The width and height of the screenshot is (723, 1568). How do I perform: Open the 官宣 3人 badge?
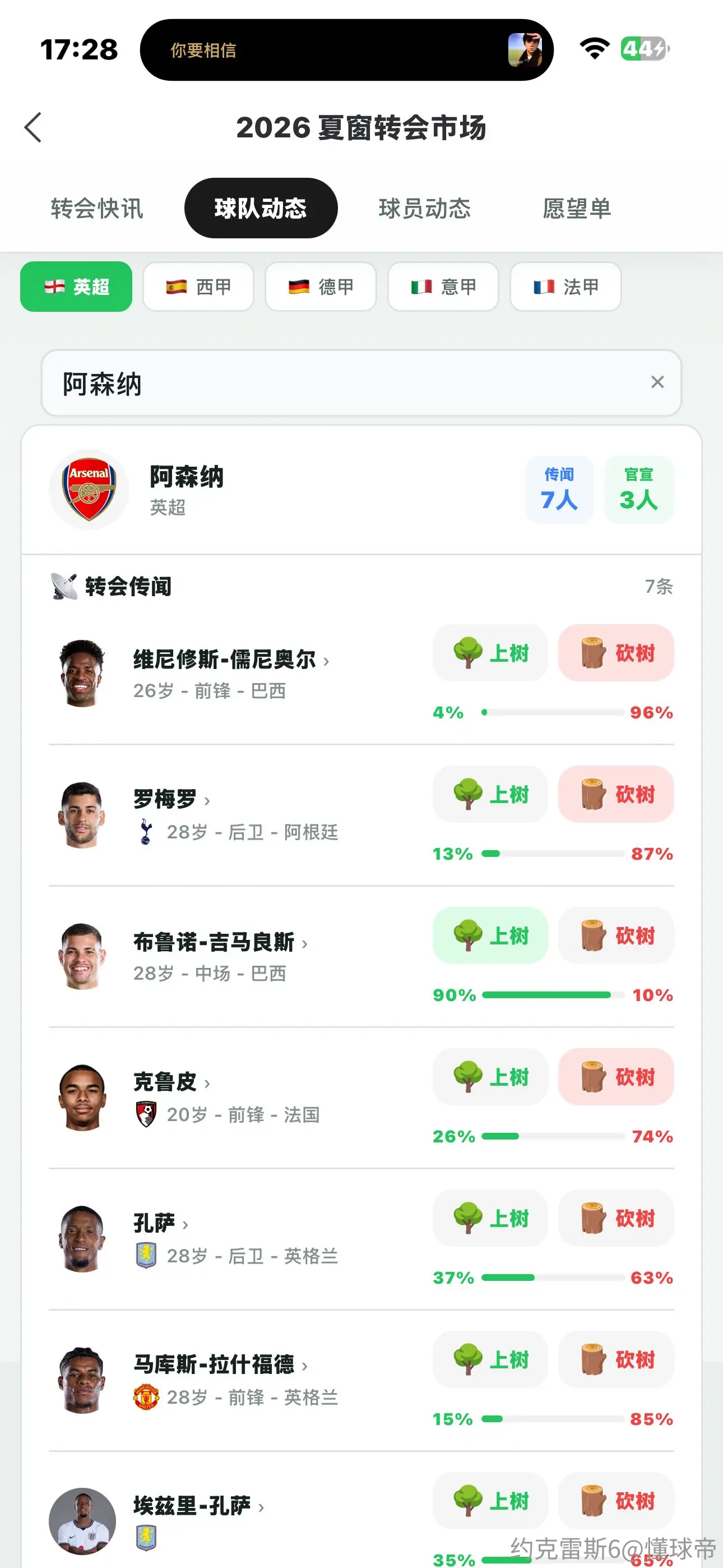pos(638,490)
